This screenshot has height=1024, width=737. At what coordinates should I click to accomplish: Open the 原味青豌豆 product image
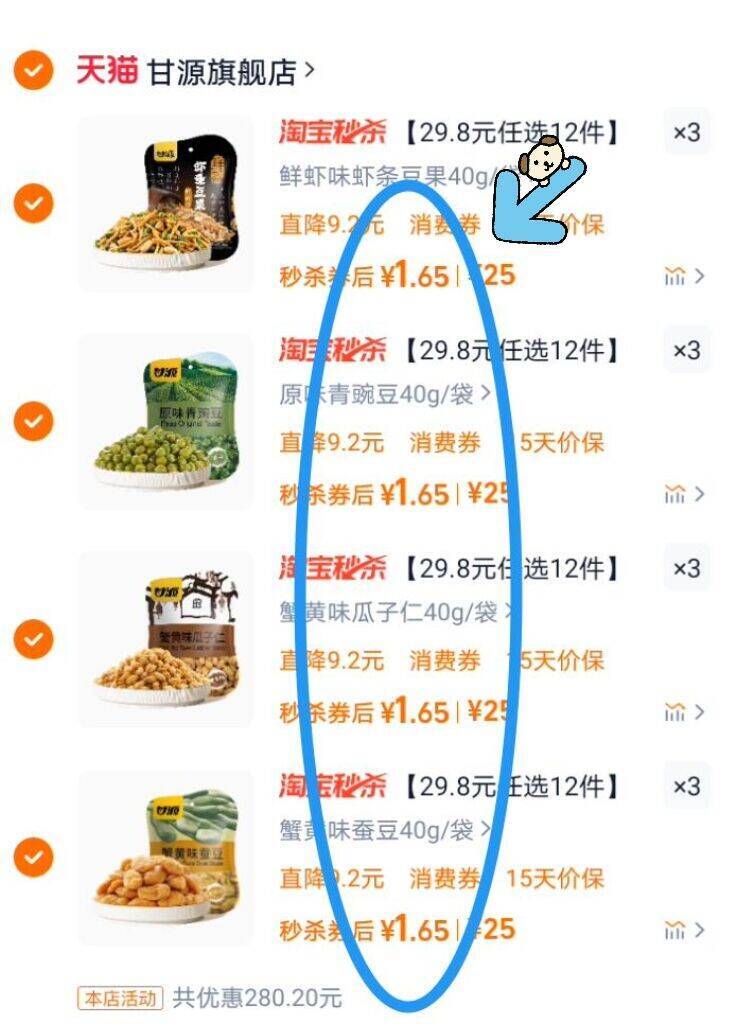pos(166,421)
